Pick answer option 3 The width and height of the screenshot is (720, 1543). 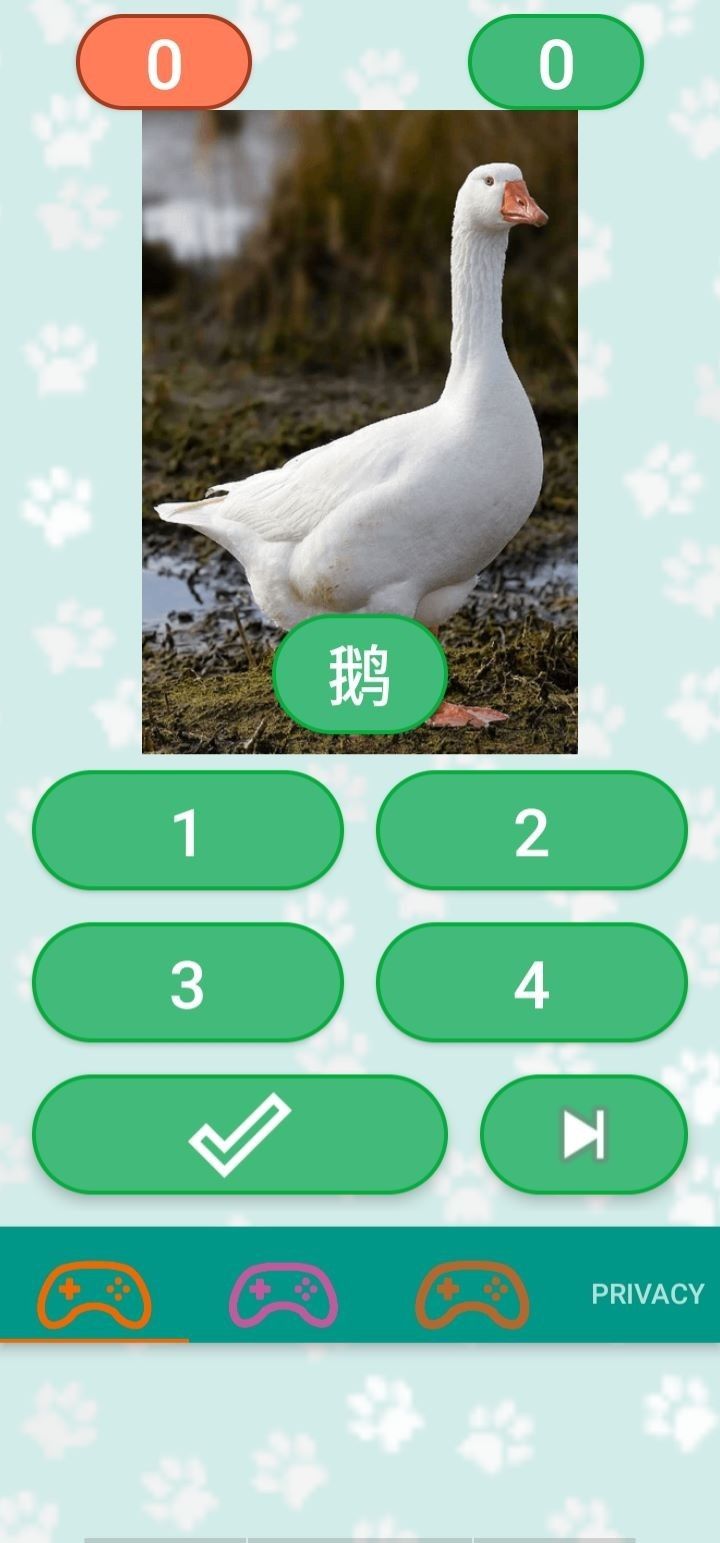(x=187, y=982)
